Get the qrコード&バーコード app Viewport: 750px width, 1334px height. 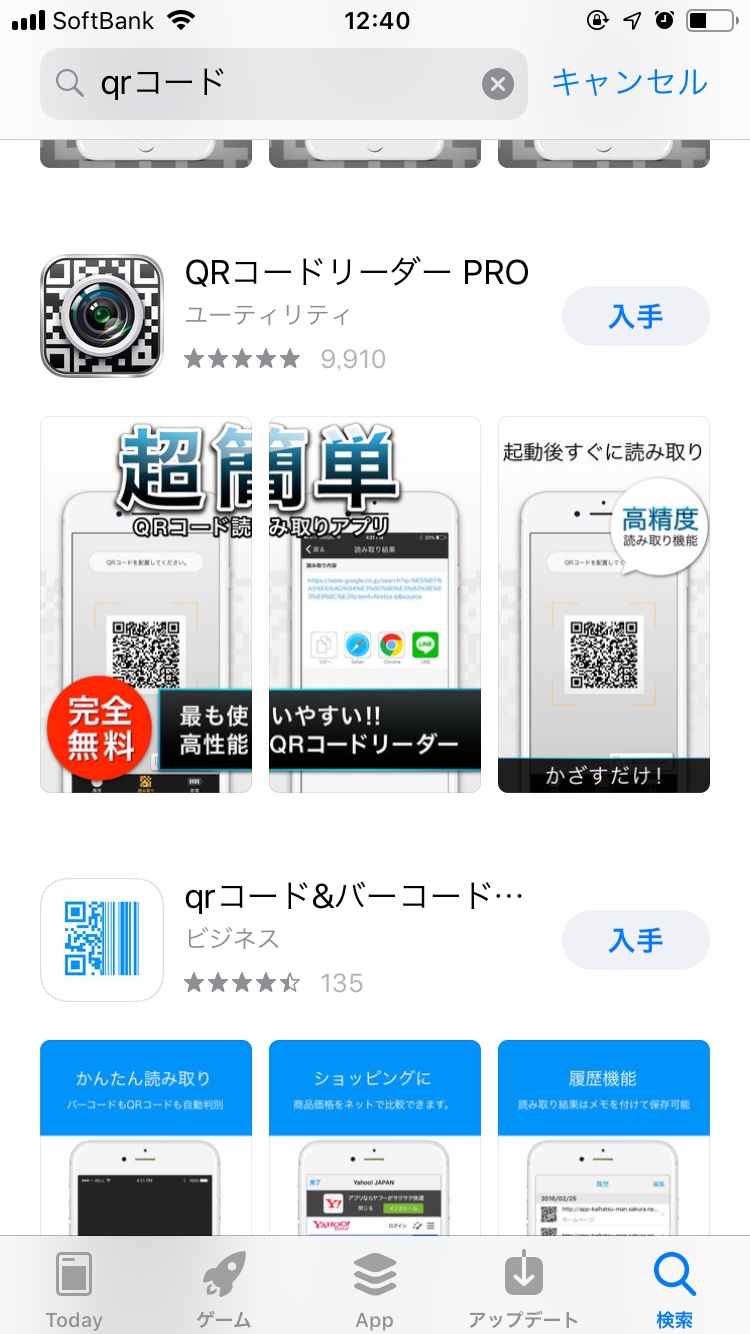[636, 940]
